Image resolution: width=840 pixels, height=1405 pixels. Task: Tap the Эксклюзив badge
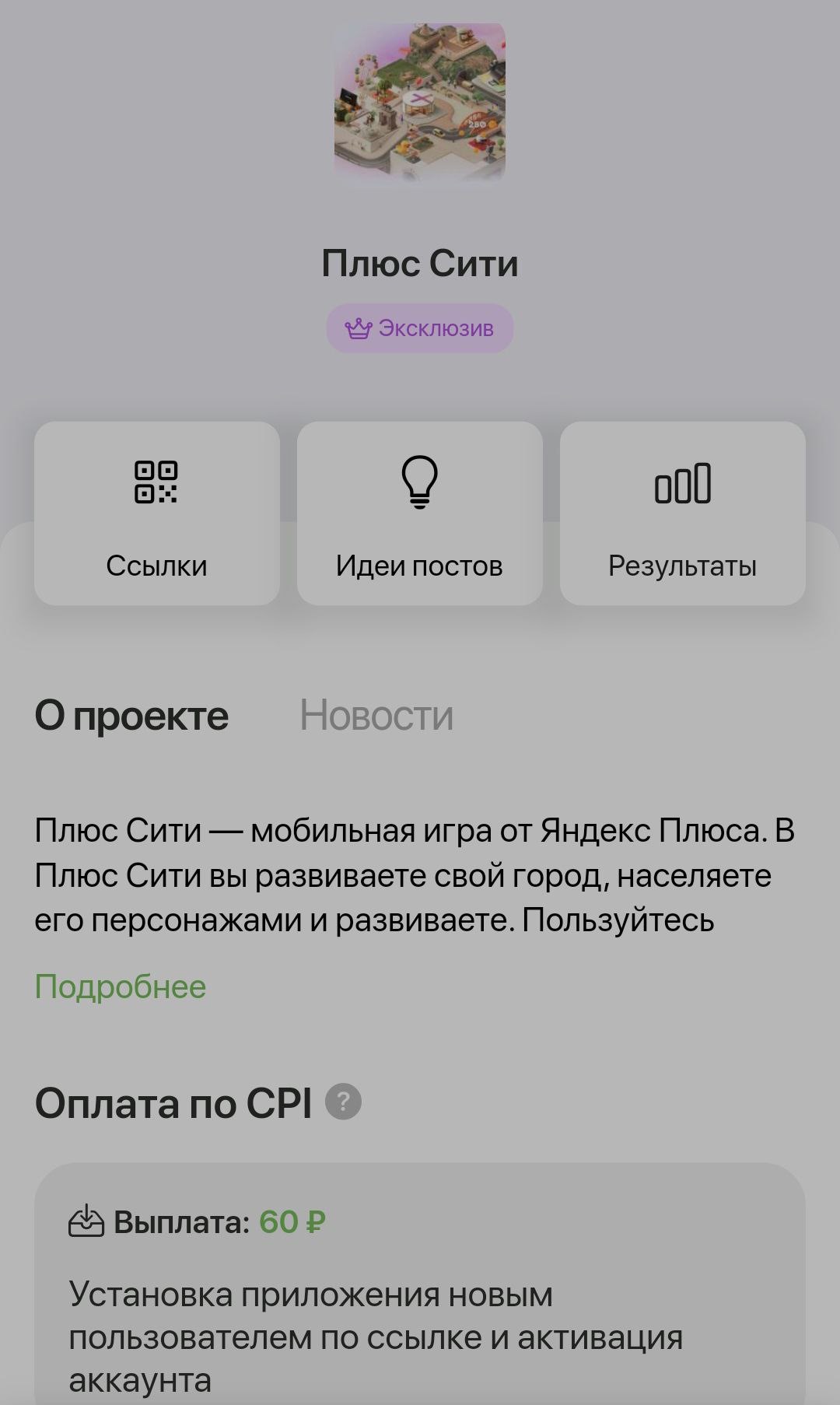click(x=420, y=328)
